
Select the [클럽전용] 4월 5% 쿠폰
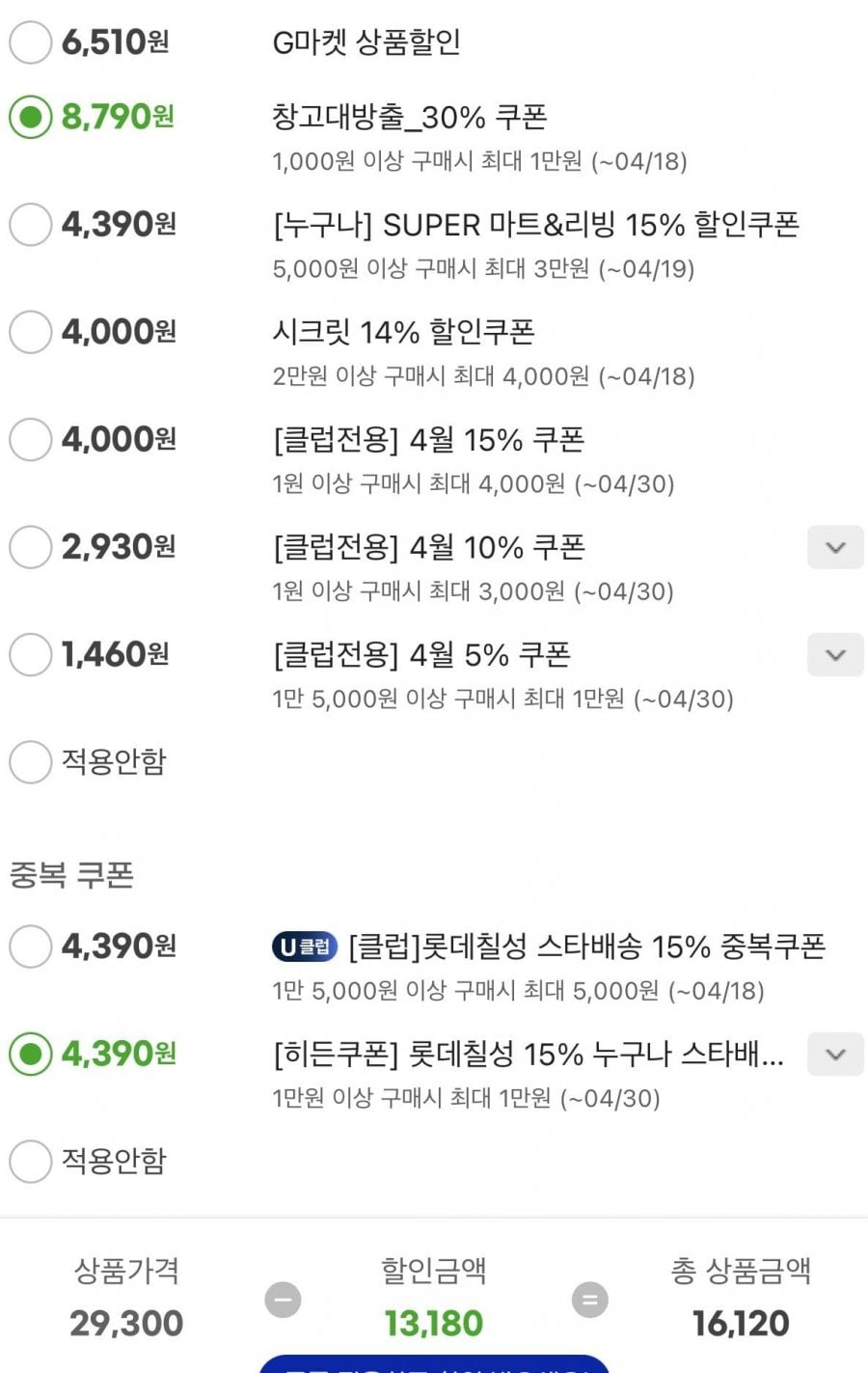point(30,655)
